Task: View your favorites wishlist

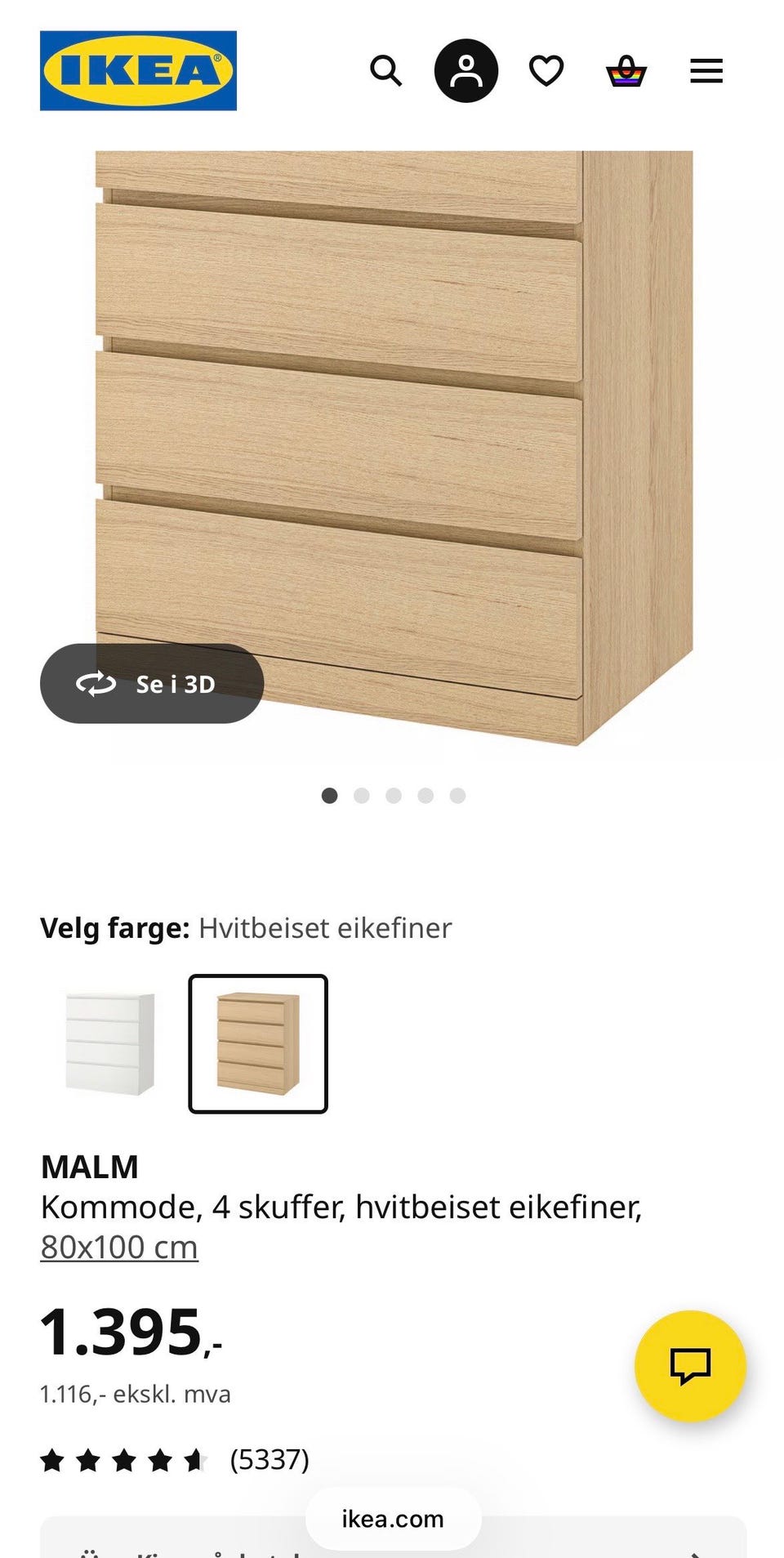Action: click(x=546, y=70)
